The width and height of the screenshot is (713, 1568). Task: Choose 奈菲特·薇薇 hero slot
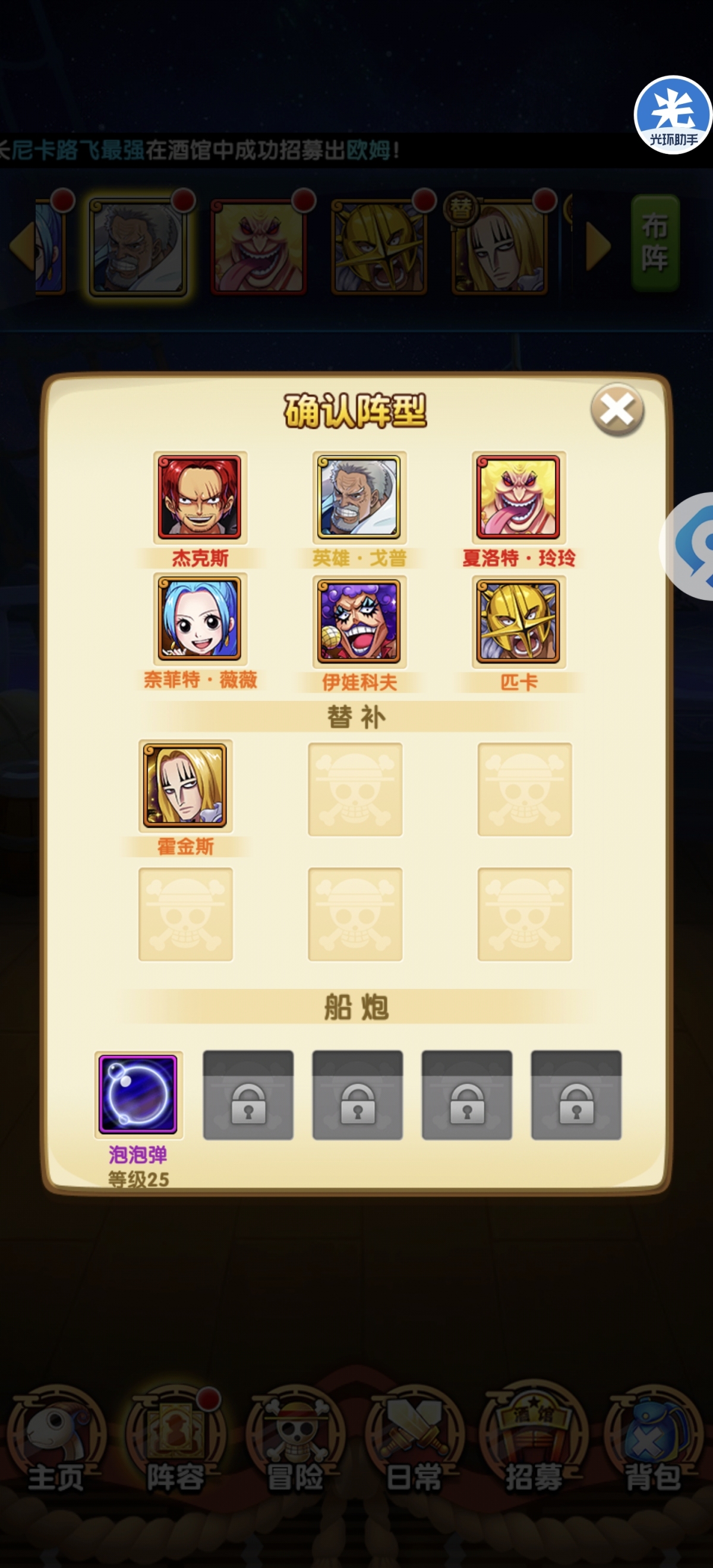tap(200, 619)
